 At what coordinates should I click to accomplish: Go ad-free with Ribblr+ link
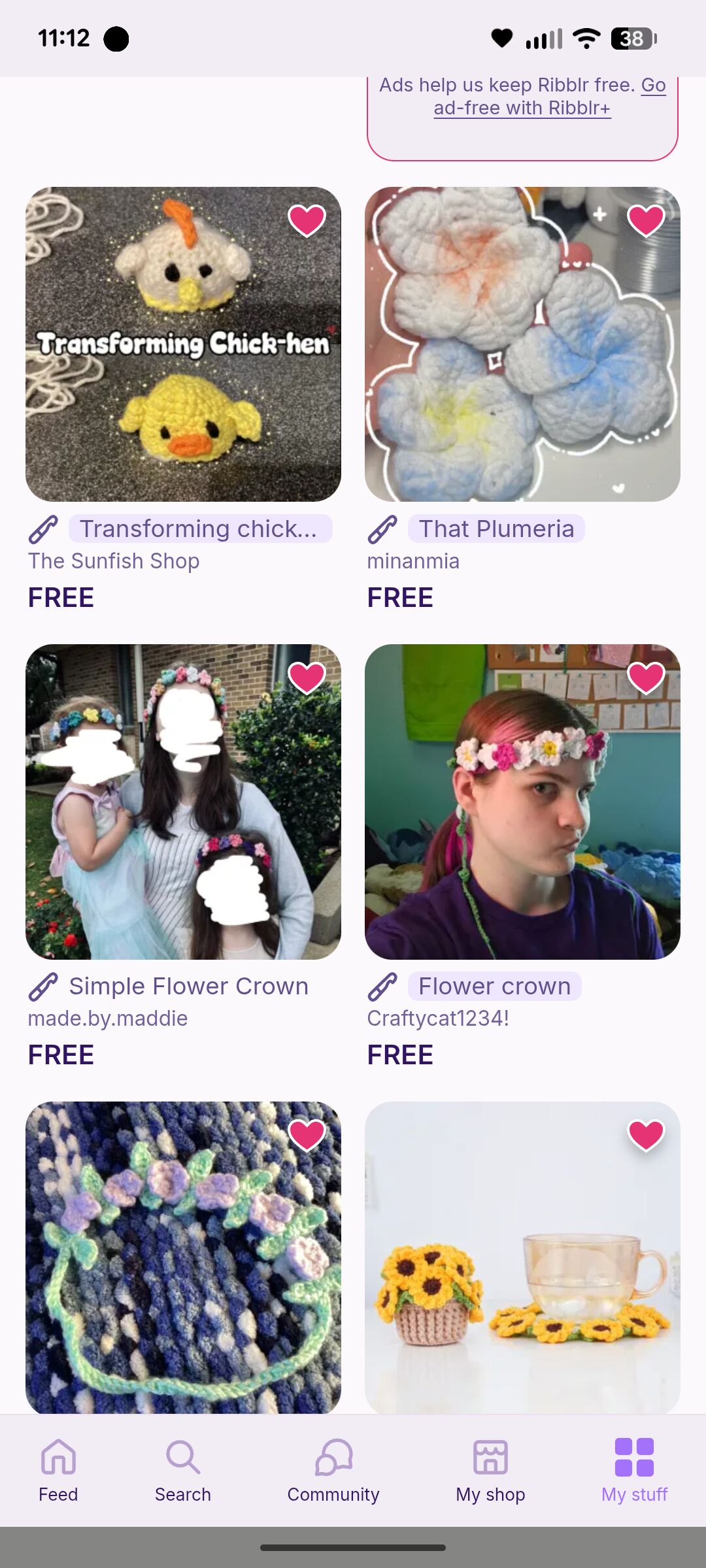coord(522,108)
